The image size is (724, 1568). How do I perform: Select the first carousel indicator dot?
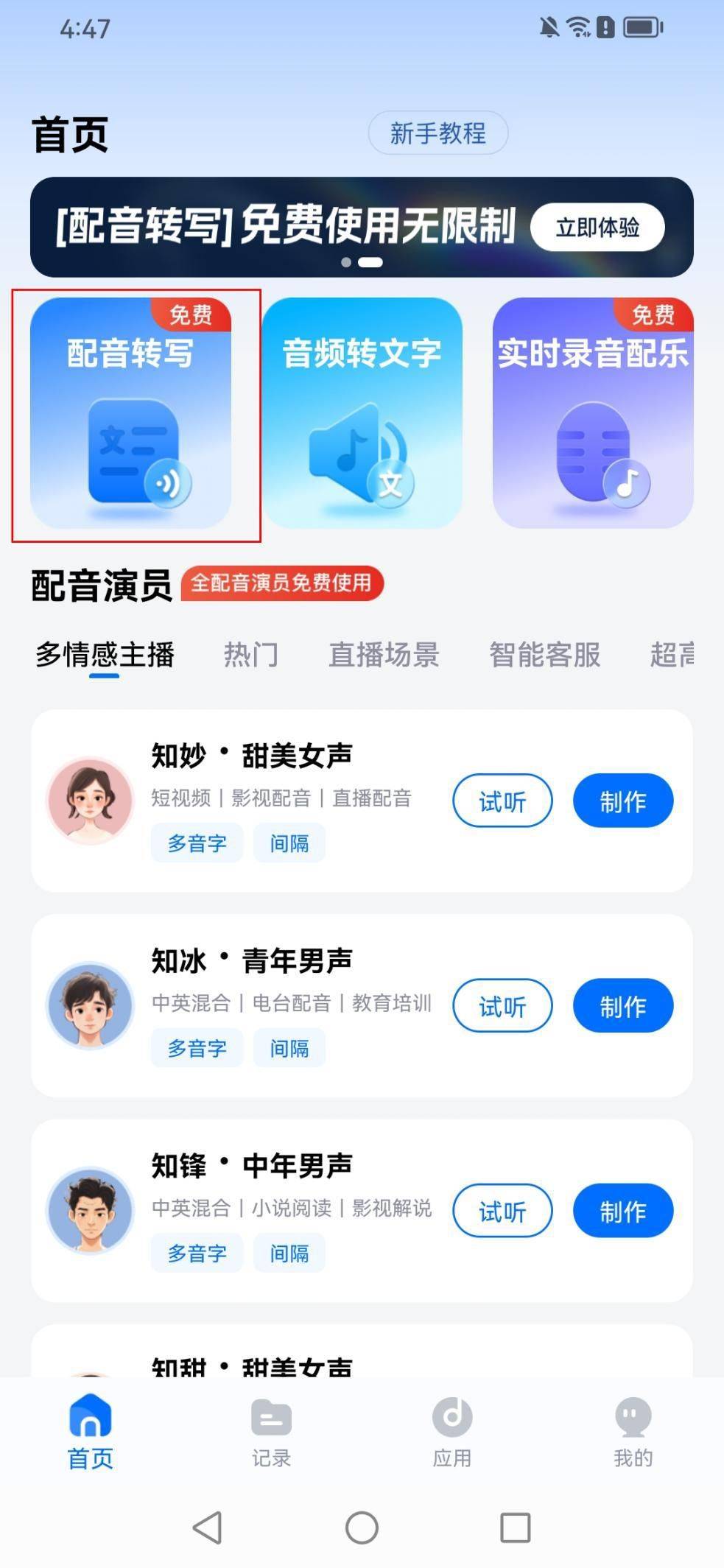(x=346, y=261)
